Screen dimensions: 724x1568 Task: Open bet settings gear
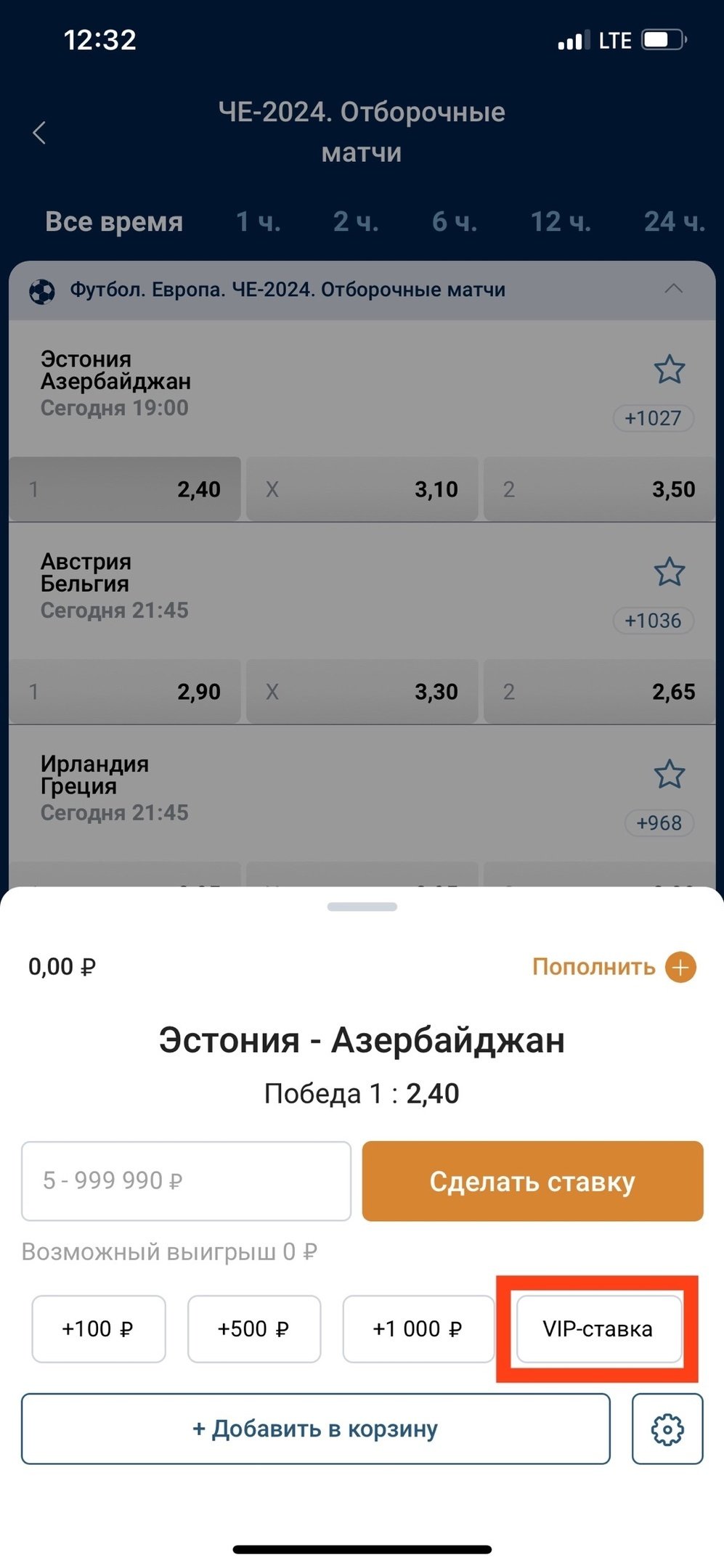point(667,1429)
